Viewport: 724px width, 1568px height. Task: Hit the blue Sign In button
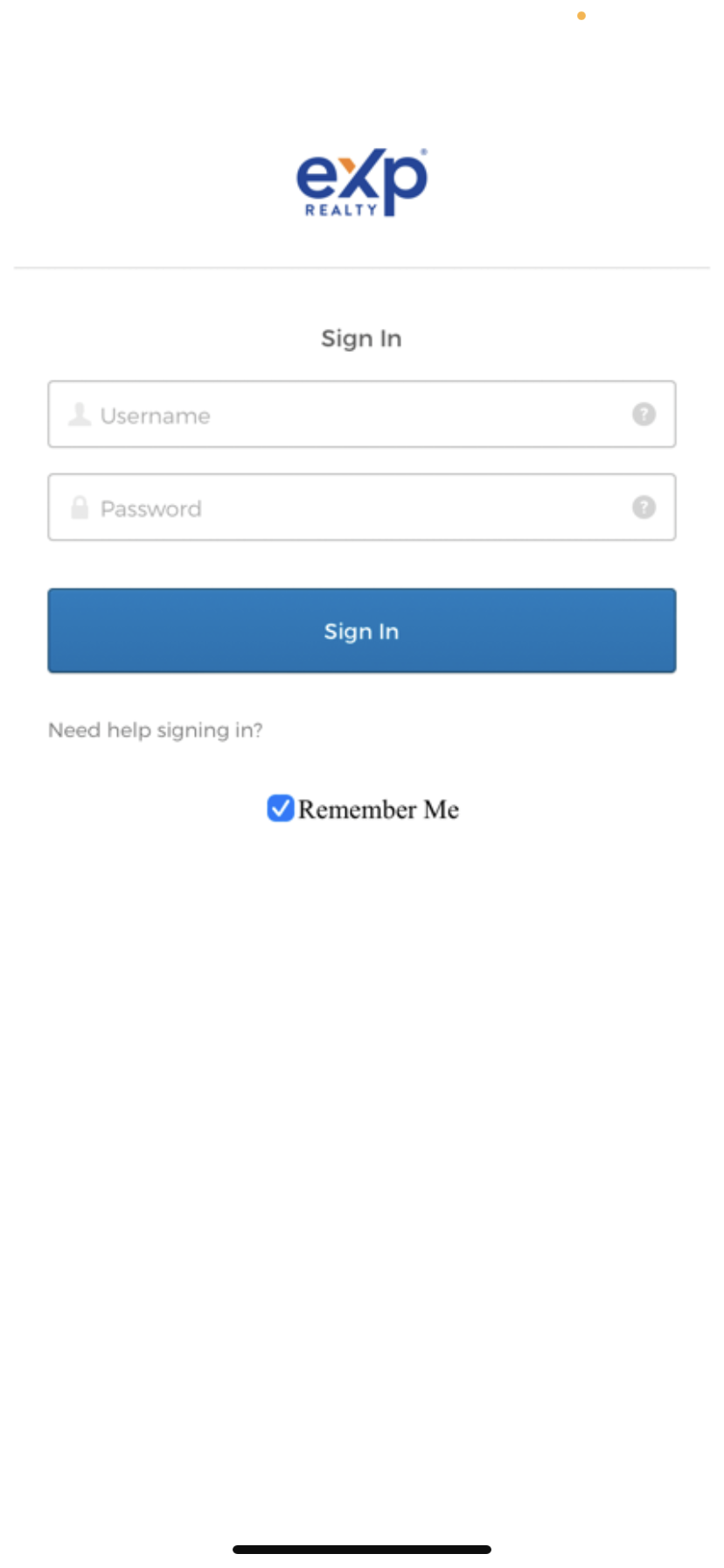click(361, 631)
